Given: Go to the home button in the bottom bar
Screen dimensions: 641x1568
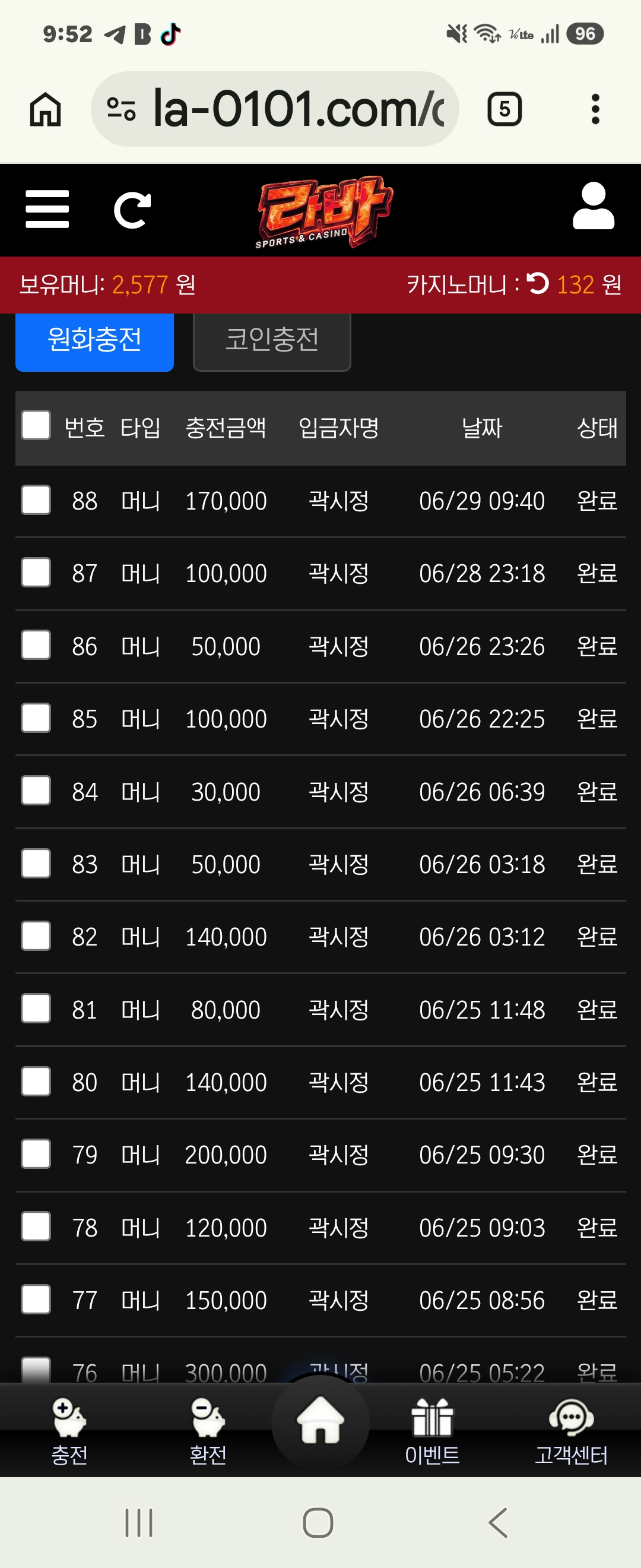Looking at the screenshot, I should (320, 1420).
